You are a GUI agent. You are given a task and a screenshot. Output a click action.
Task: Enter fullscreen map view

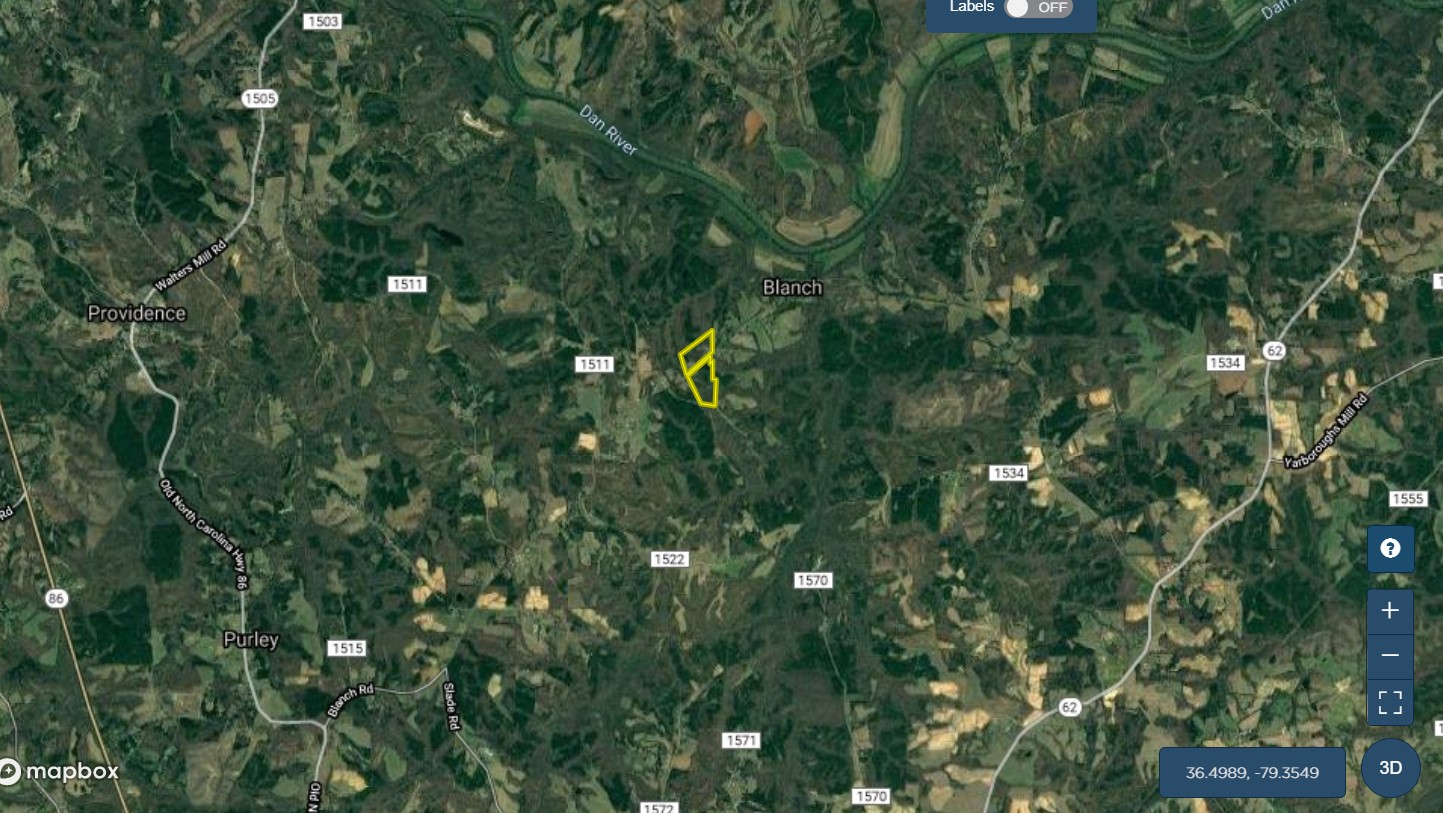click(x=1390, y=702)
